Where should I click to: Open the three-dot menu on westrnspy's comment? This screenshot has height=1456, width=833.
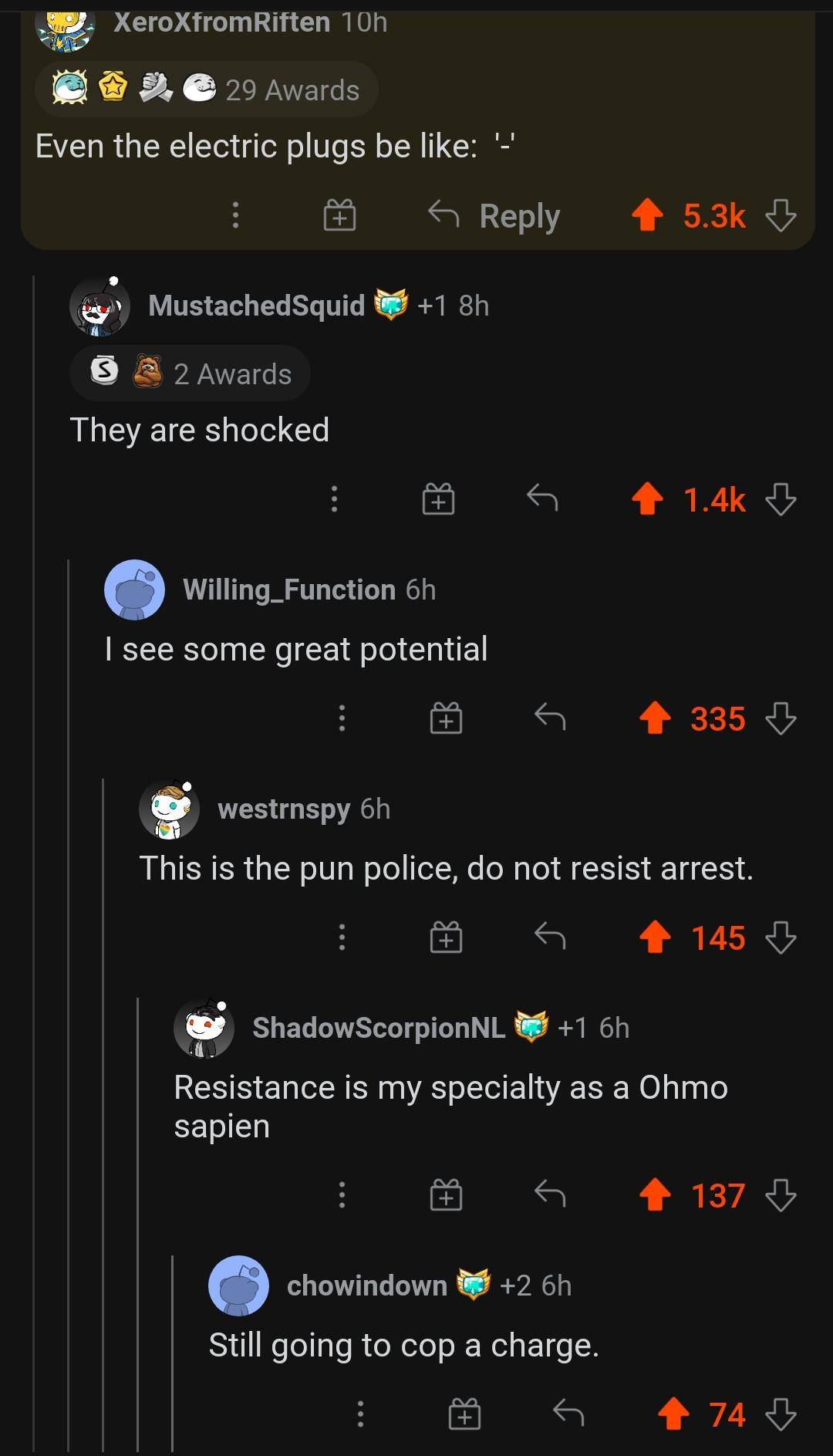342,938
